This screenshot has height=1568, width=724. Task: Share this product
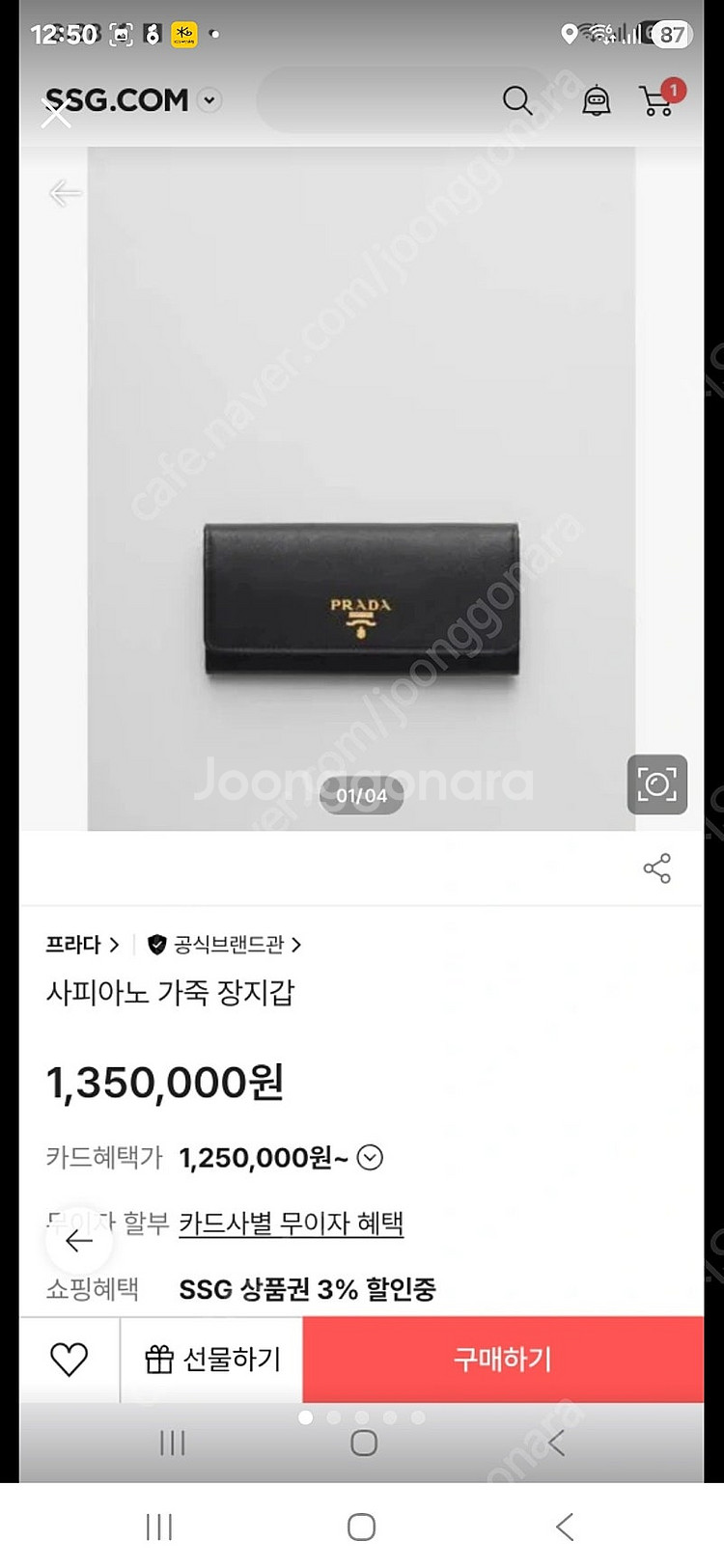657,868
